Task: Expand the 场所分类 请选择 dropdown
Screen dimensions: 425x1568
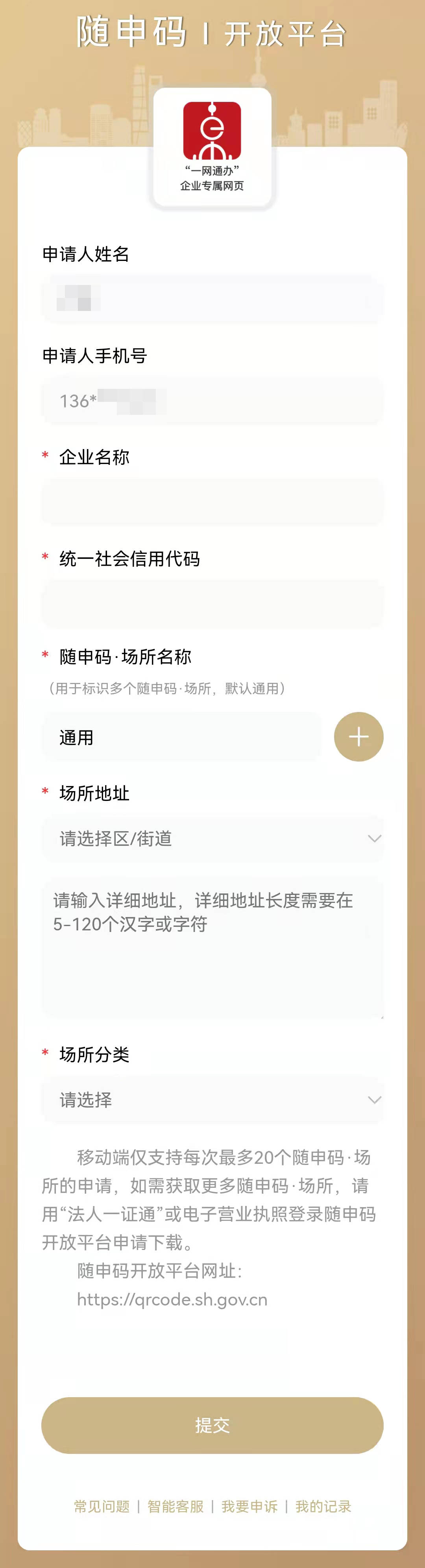Action: click(x=212, y=1100)
